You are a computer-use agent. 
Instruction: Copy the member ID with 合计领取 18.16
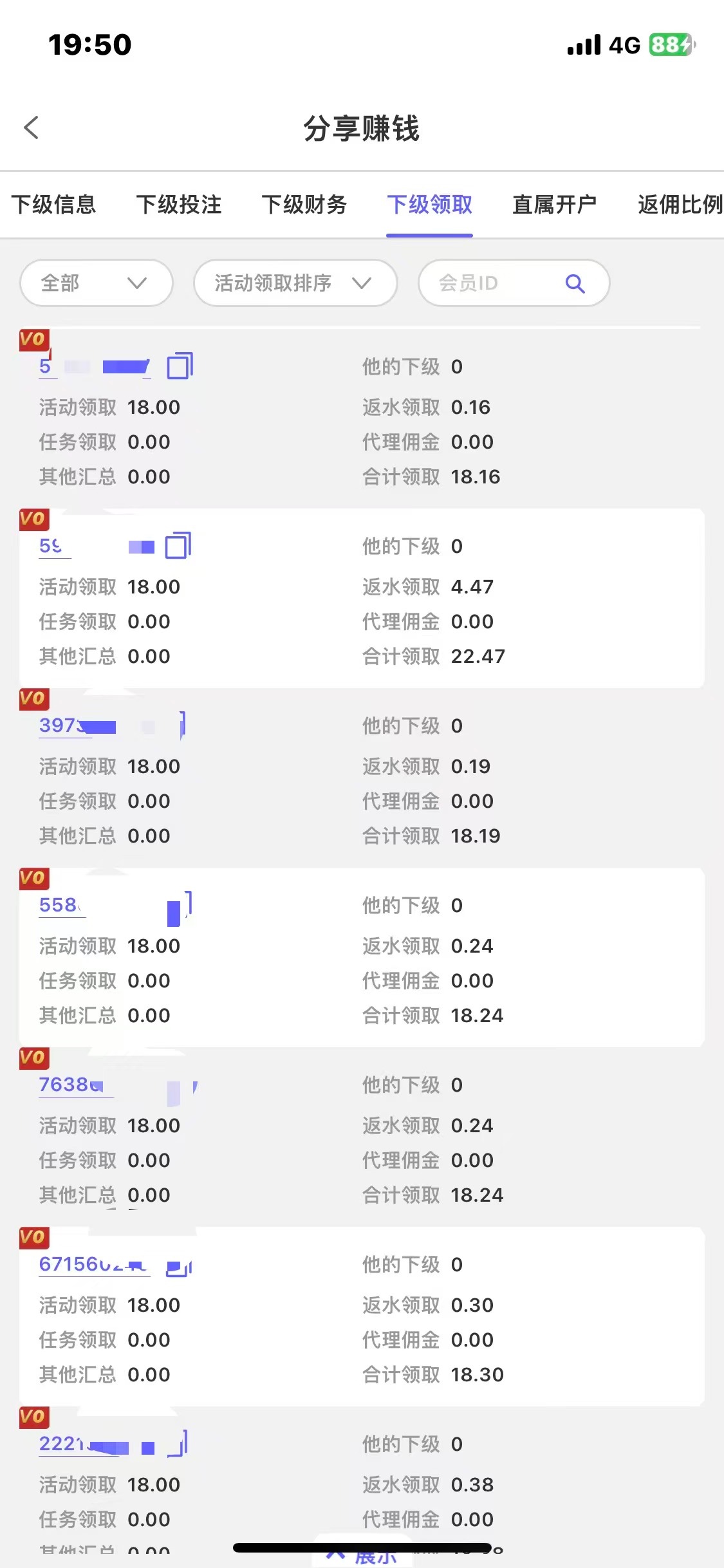coord(180,366)
